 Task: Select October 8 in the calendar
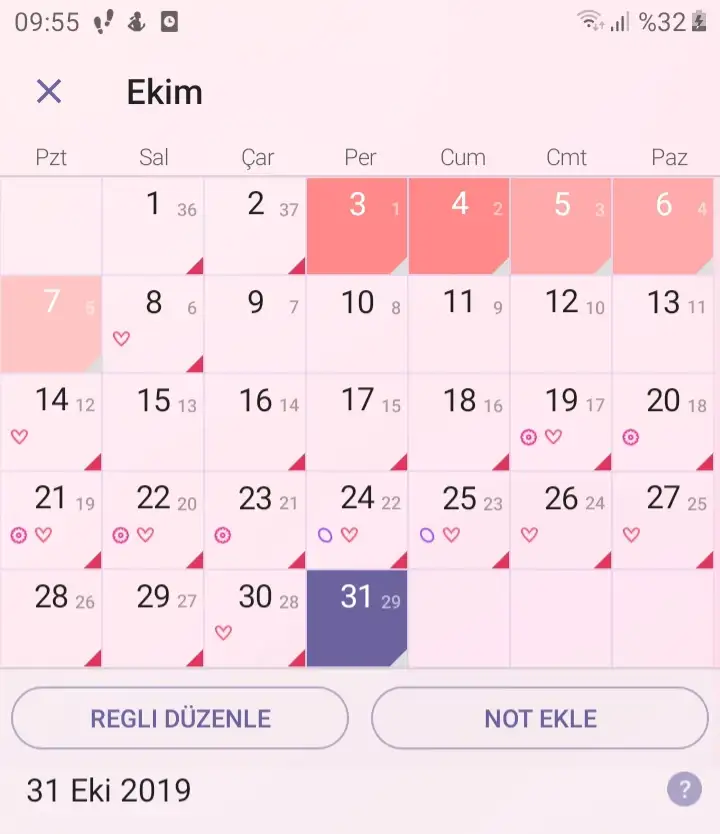coord(153,323)
